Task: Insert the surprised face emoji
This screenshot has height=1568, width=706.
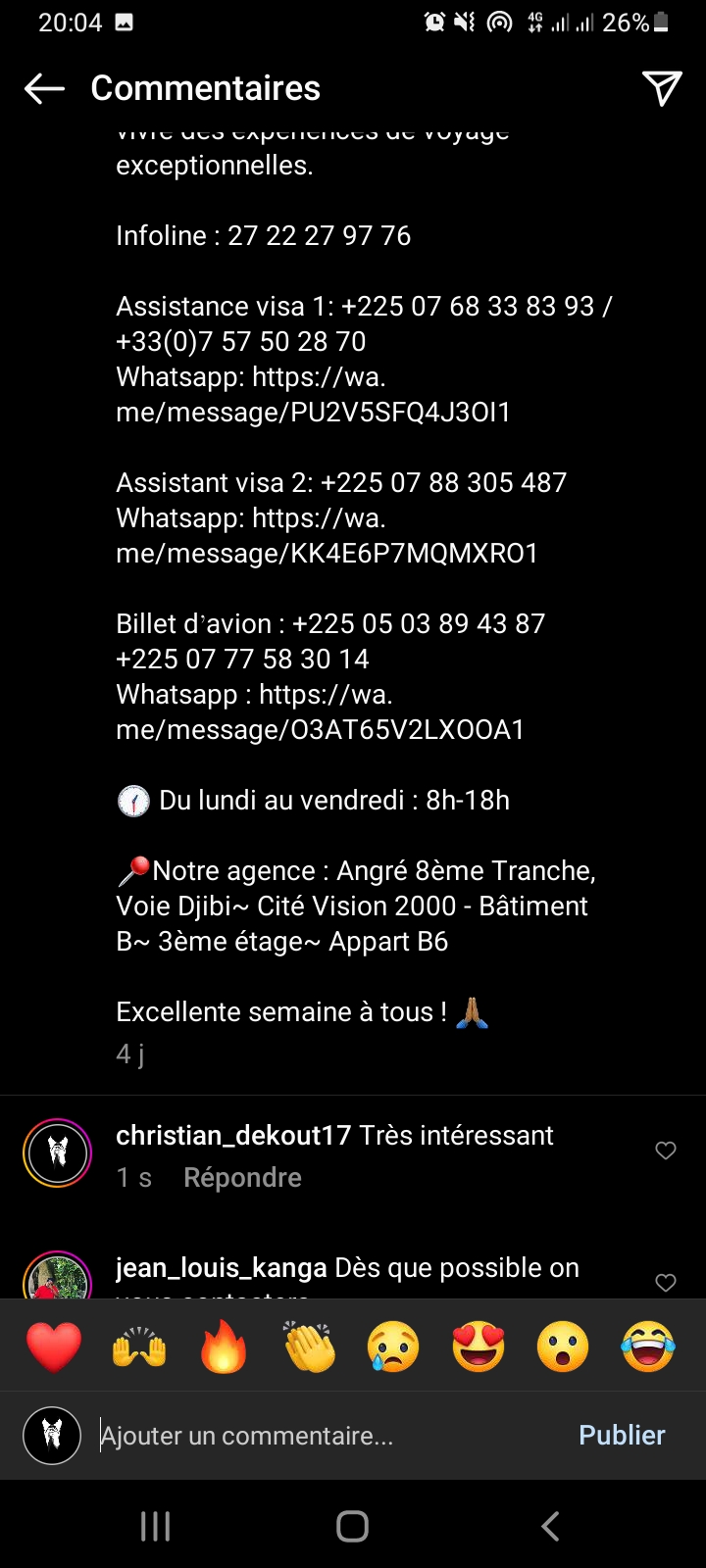Action: 564,1347
